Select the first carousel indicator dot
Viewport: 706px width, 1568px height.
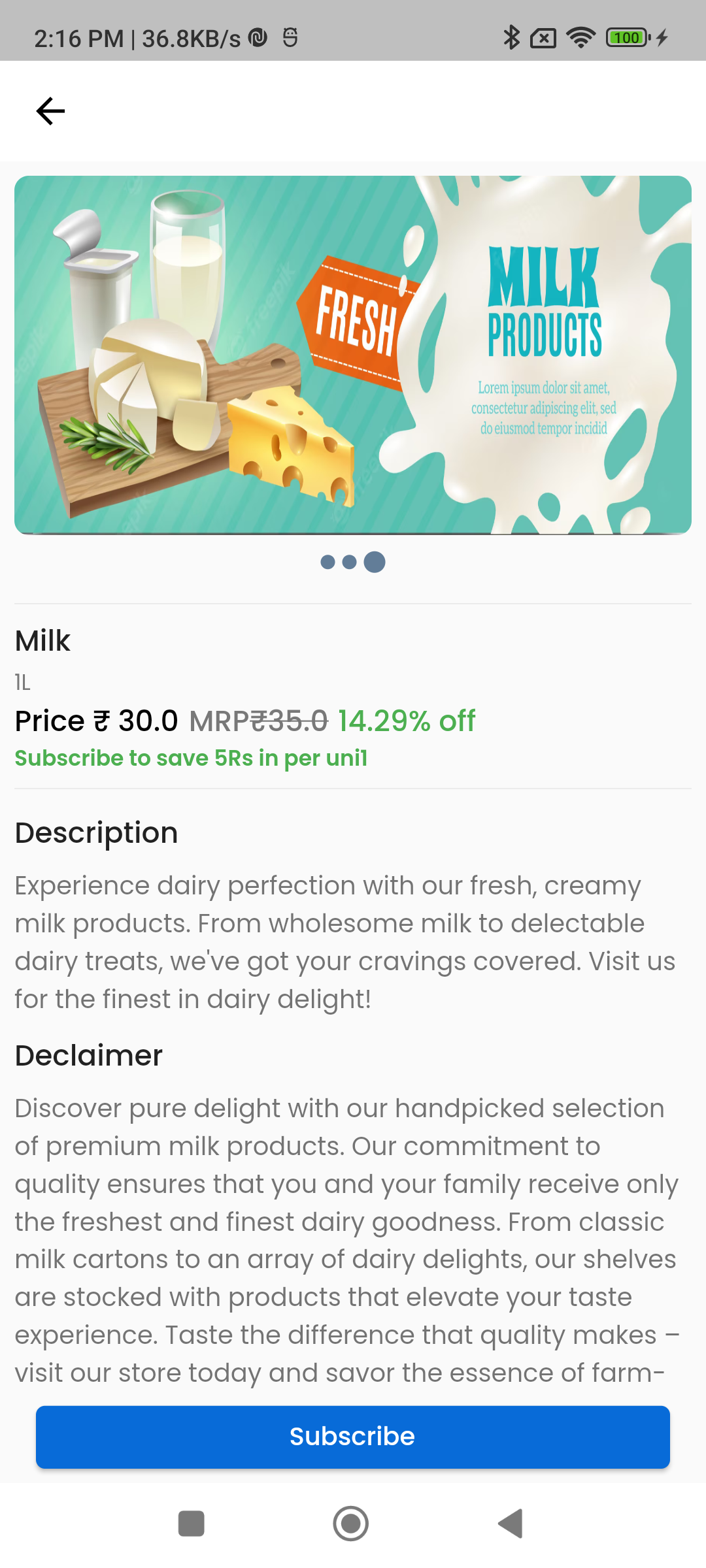(x=329, y=561)
